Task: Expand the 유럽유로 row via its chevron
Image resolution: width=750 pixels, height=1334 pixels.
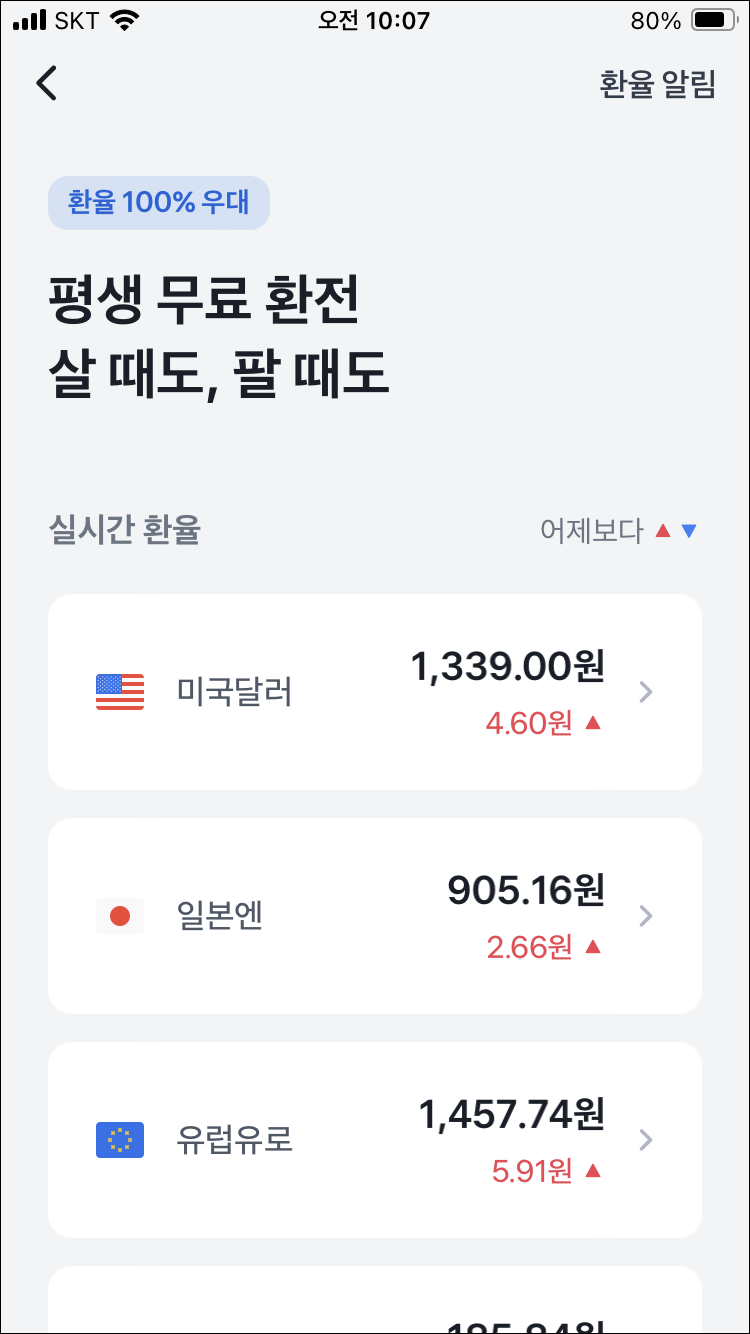Action: tap(648, 1140)
